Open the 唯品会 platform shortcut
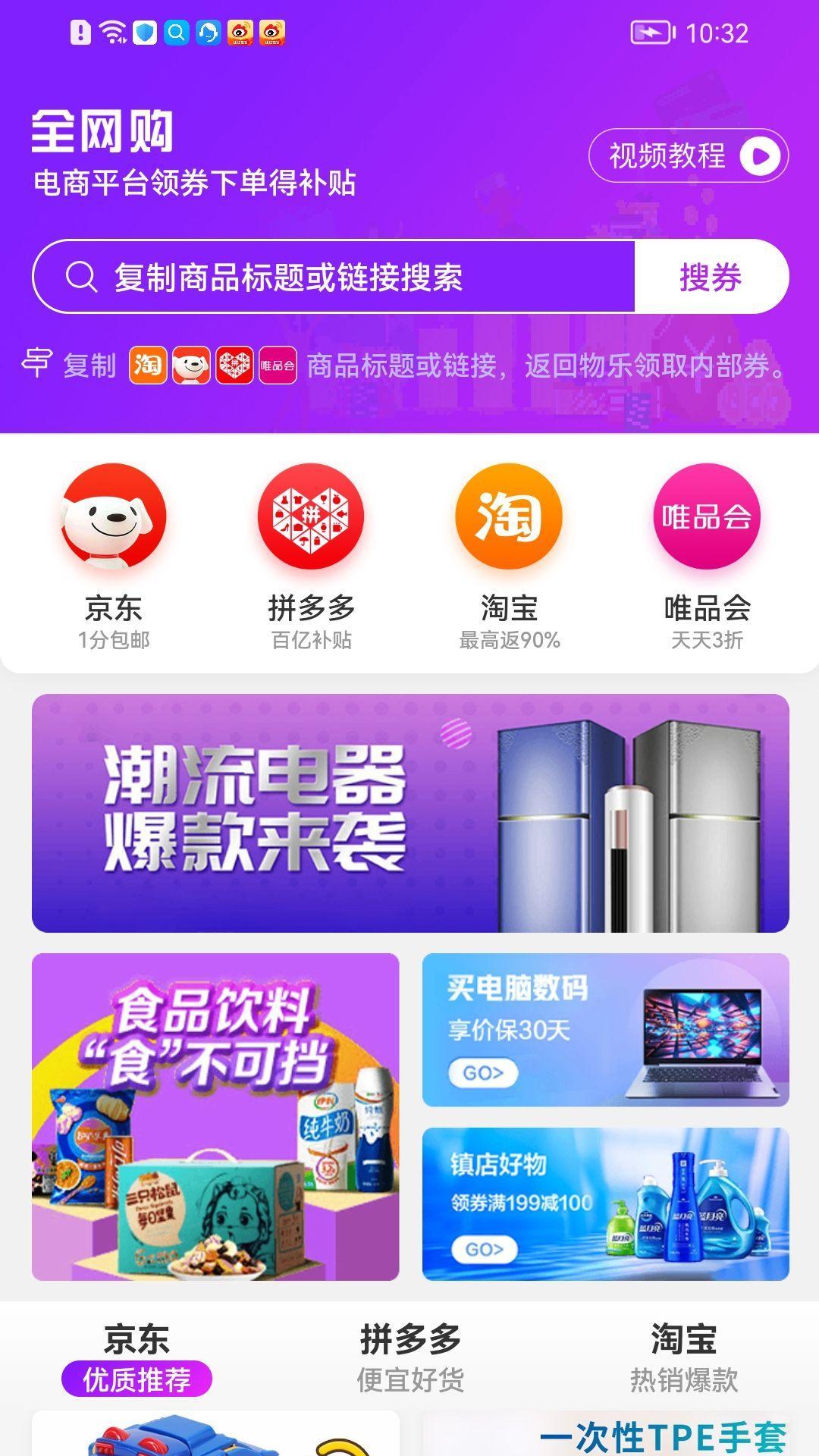Image resolution: width=819 pixels, height=1456 pixels. (x=707, y=557)
